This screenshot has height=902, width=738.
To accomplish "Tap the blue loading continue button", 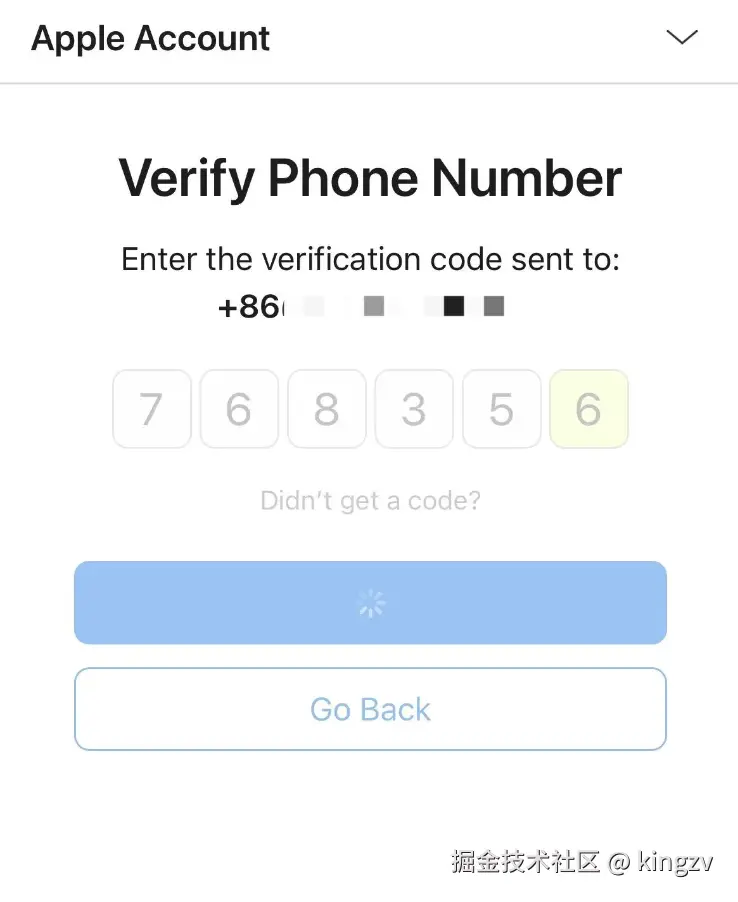I will [370, 603].
